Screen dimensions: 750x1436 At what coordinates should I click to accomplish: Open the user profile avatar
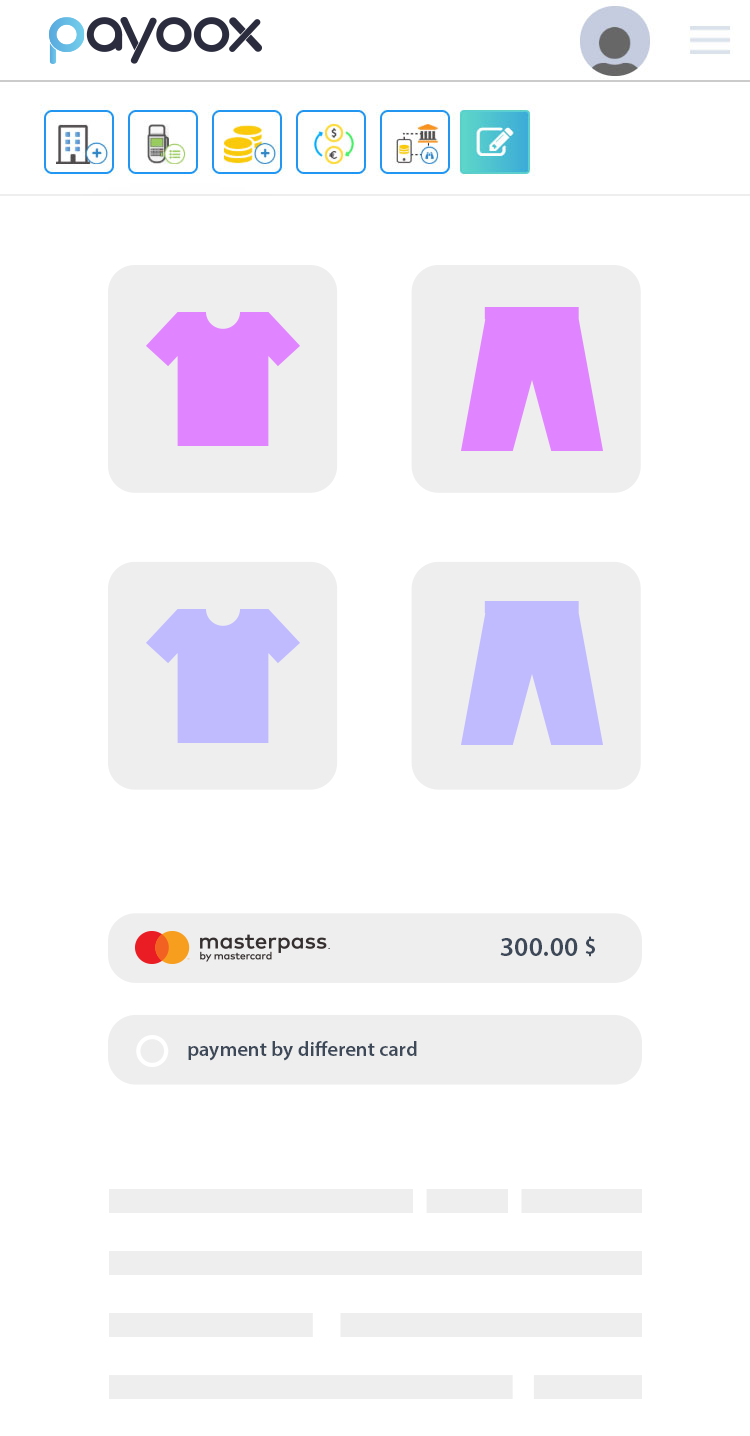tap(614, 41)
